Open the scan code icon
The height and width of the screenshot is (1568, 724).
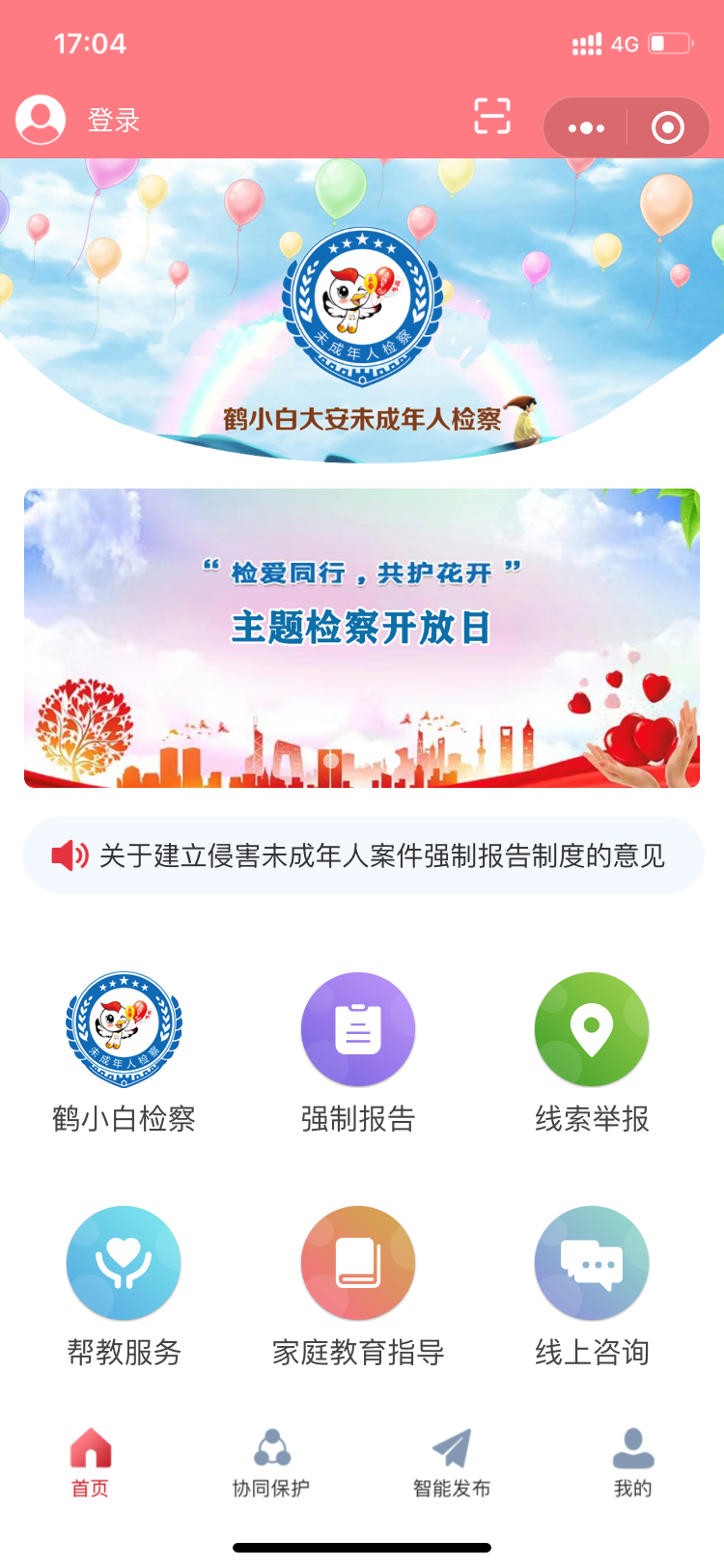point(492,116)
